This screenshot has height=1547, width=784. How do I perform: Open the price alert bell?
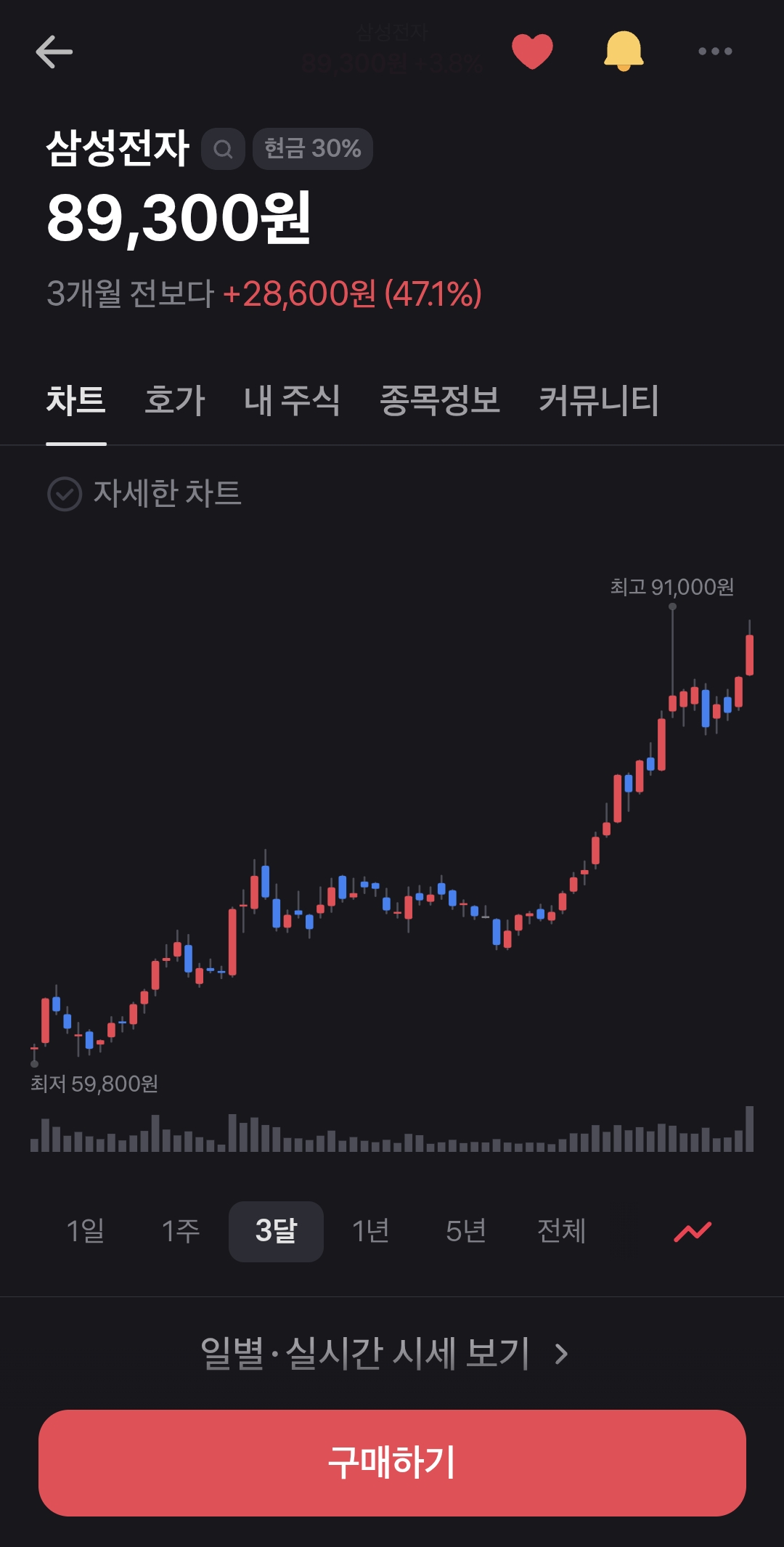(624, 52)
